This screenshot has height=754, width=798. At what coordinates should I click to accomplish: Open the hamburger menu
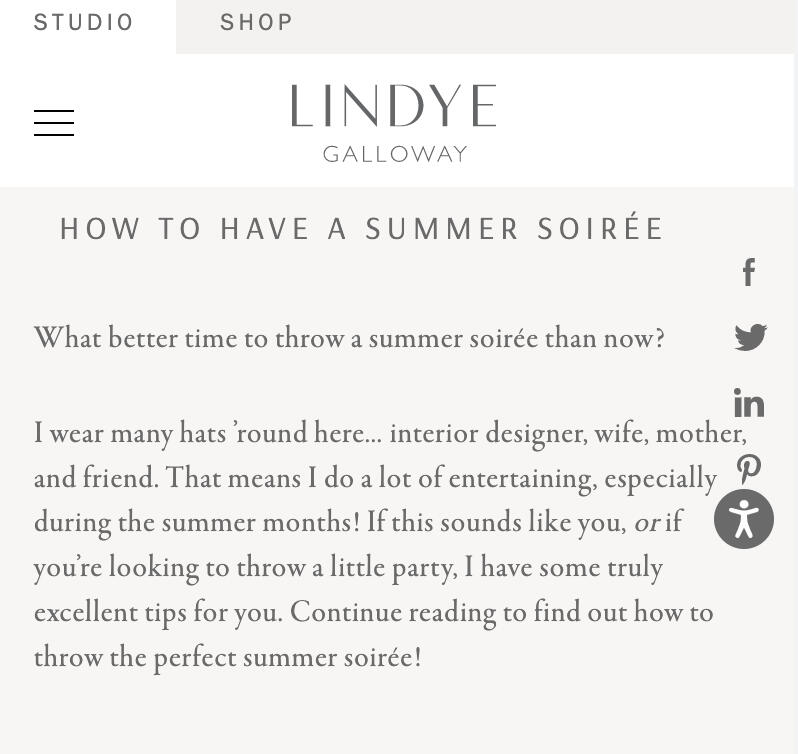point(54,123)
